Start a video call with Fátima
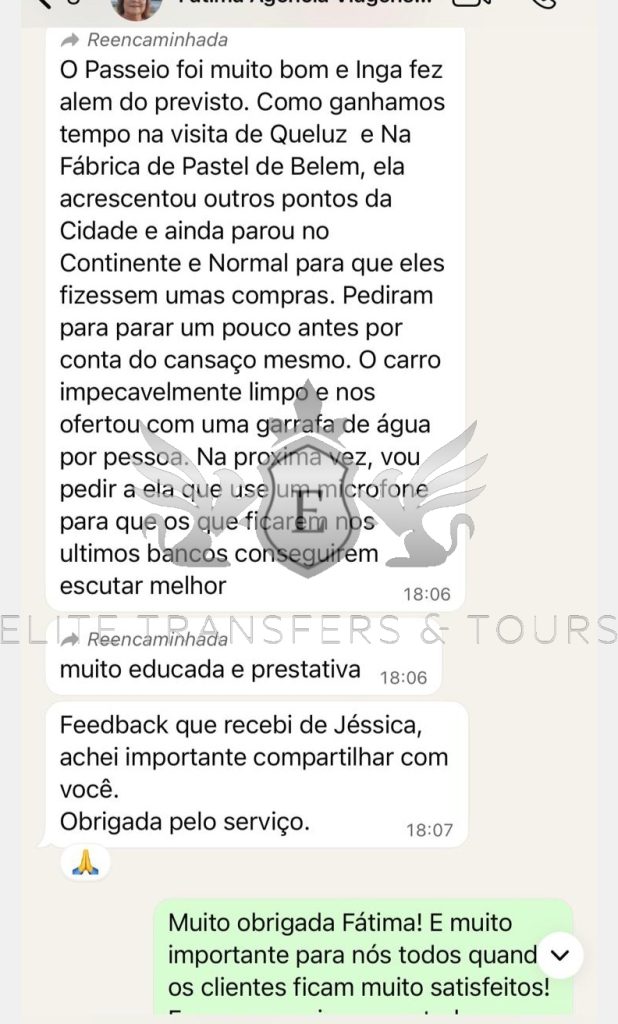The image size is (618, 1024). [476, 3]
